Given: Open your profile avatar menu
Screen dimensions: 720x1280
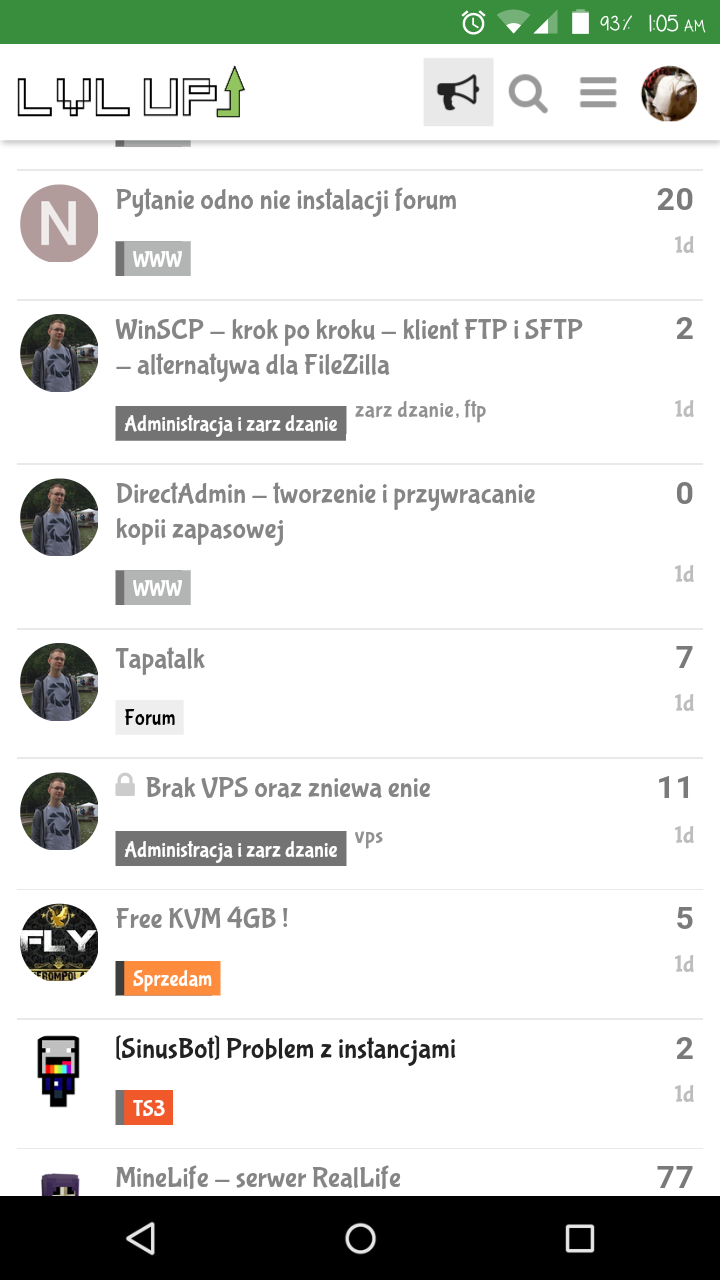Looking at the screenshot, I should coord(668,94).
